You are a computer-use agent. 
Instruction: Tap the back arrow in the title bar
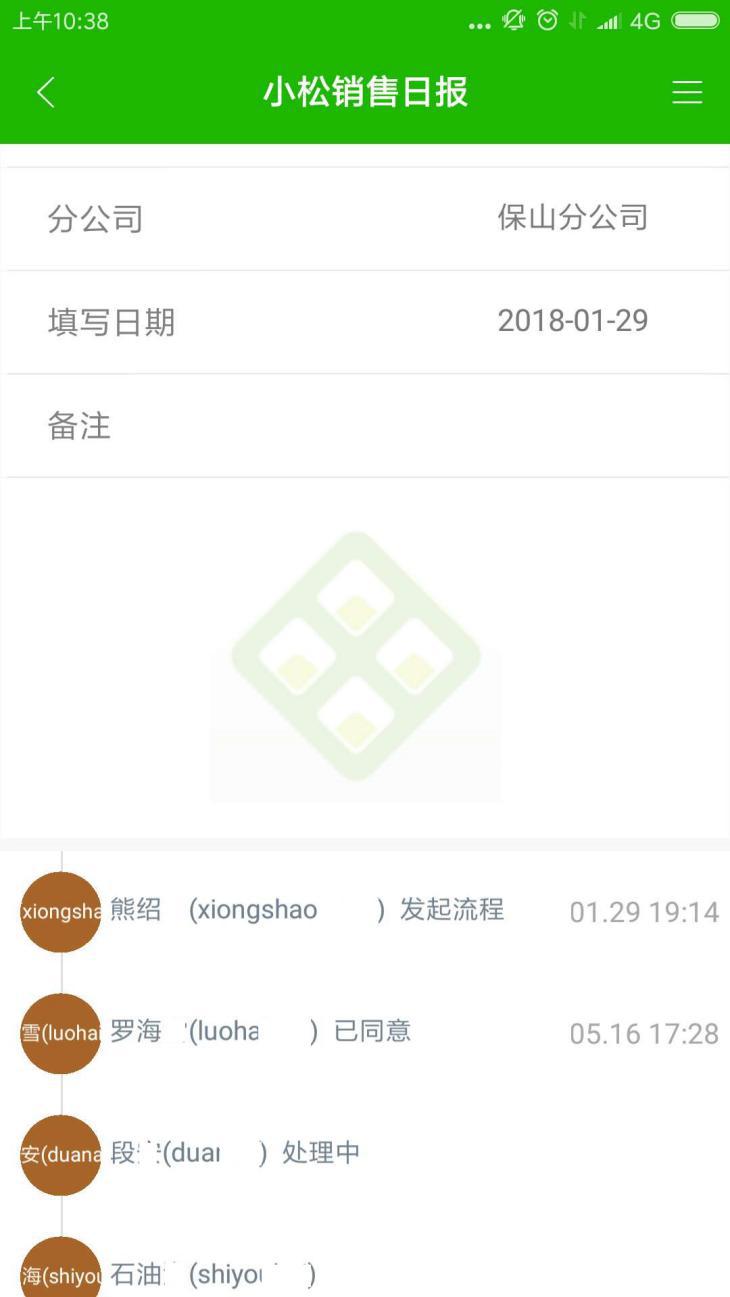[44, 91]
